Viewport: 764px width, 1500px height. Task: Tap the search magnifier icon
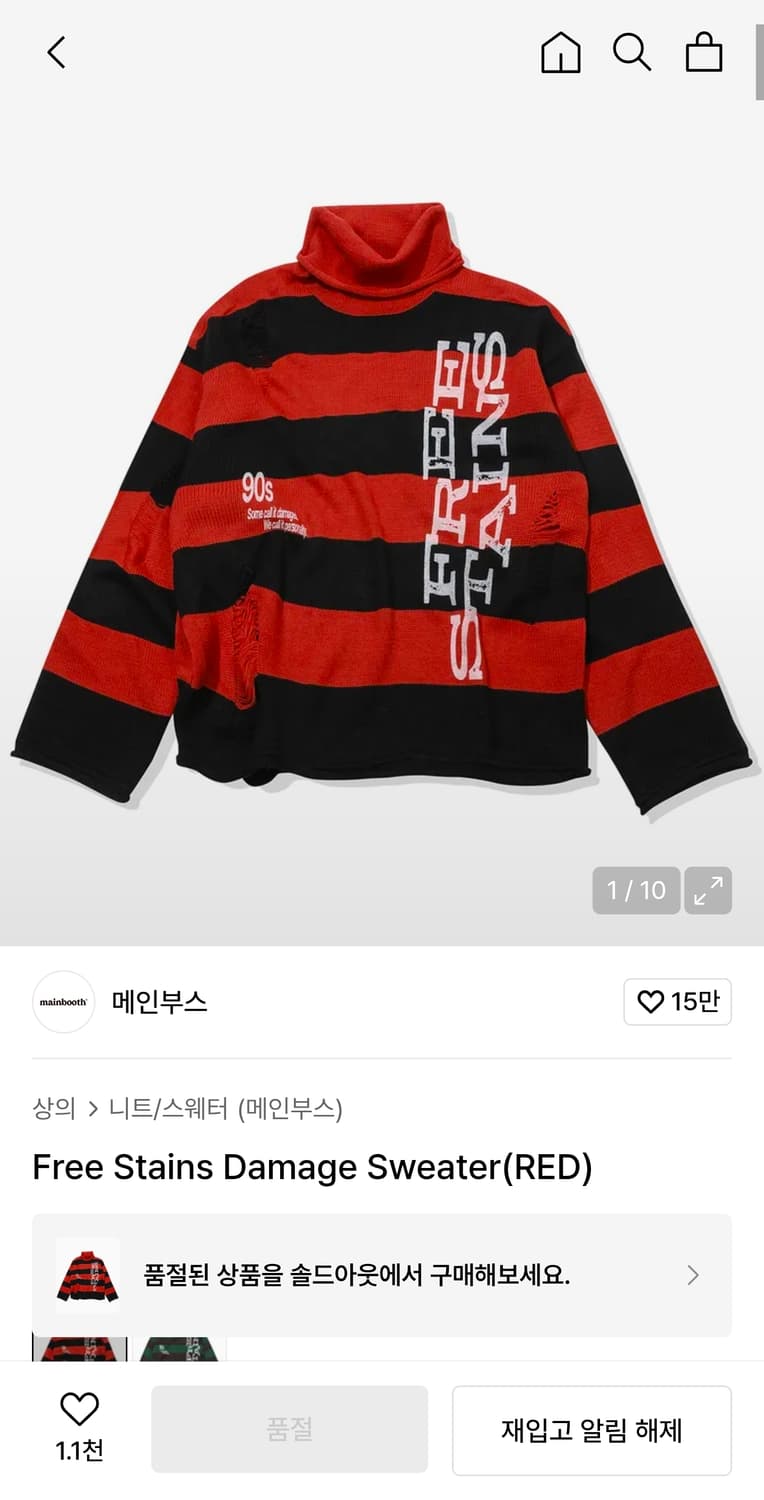633,53
